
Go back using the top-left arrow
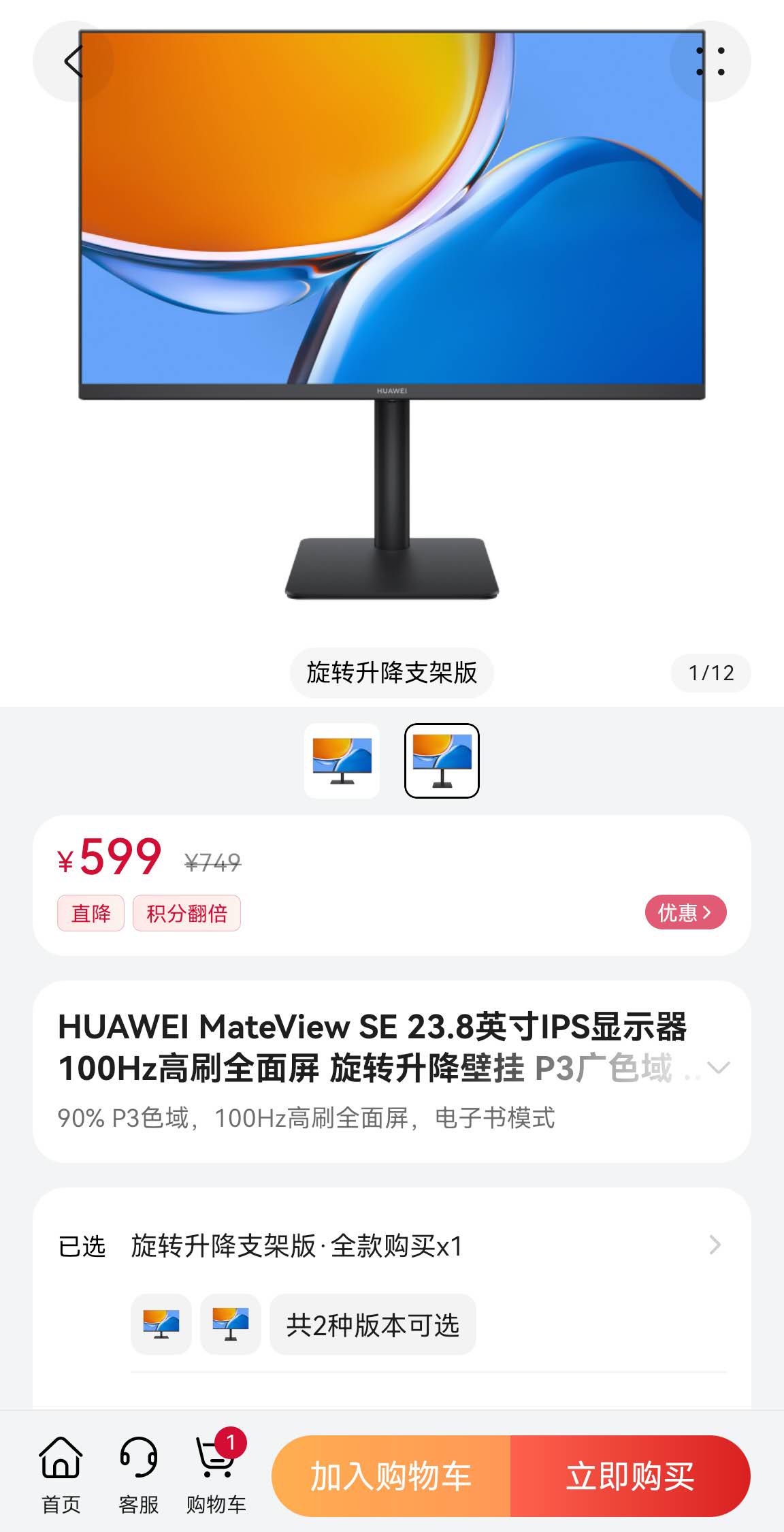click(73, 61)
